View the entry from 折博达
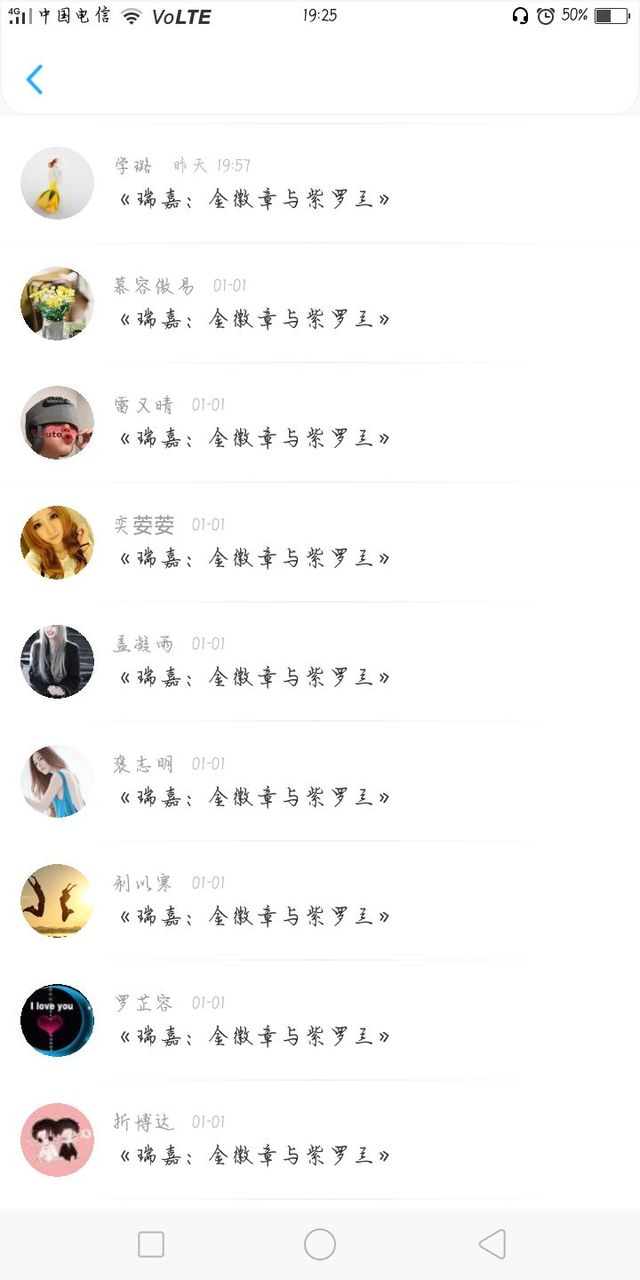640x1280 pixels. [x=320, y=1140]
